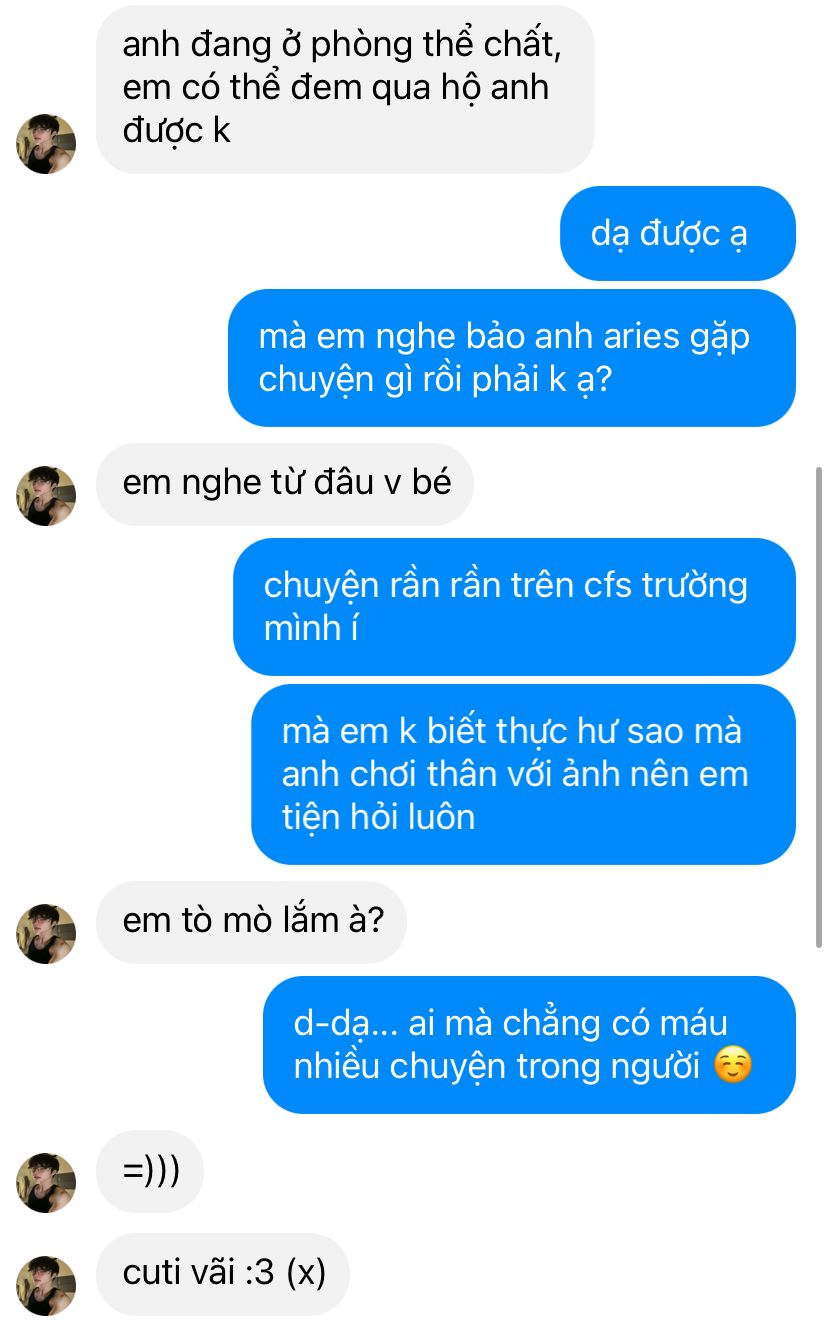The height and width of the screenshot is (1327, 828).
Task: Open sender's avatar beside "em nghe từ đâu v bé"
Action: [46, 495]
